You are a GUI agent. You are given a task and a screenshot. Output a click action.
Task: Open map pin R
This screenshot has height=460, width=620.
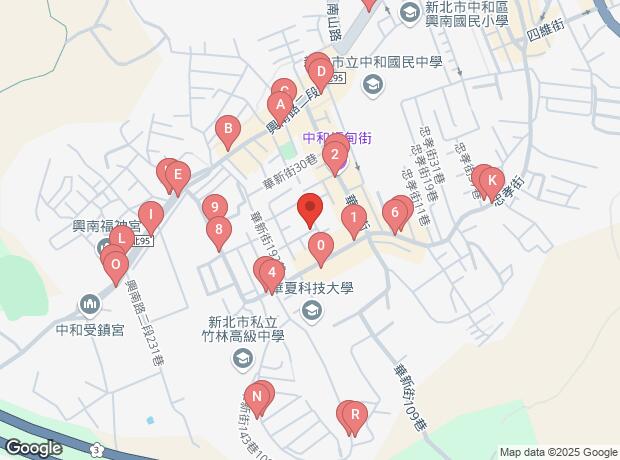[354, 413]
